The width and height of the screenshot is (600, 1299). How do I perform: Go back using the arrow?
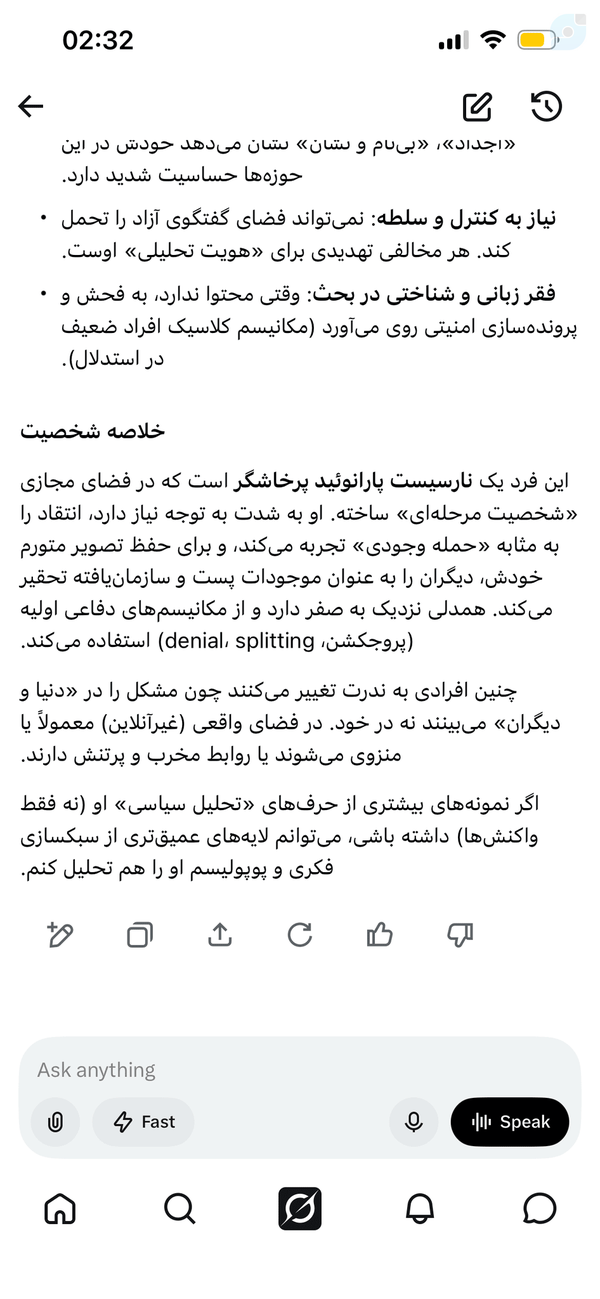tap(31, 106)
